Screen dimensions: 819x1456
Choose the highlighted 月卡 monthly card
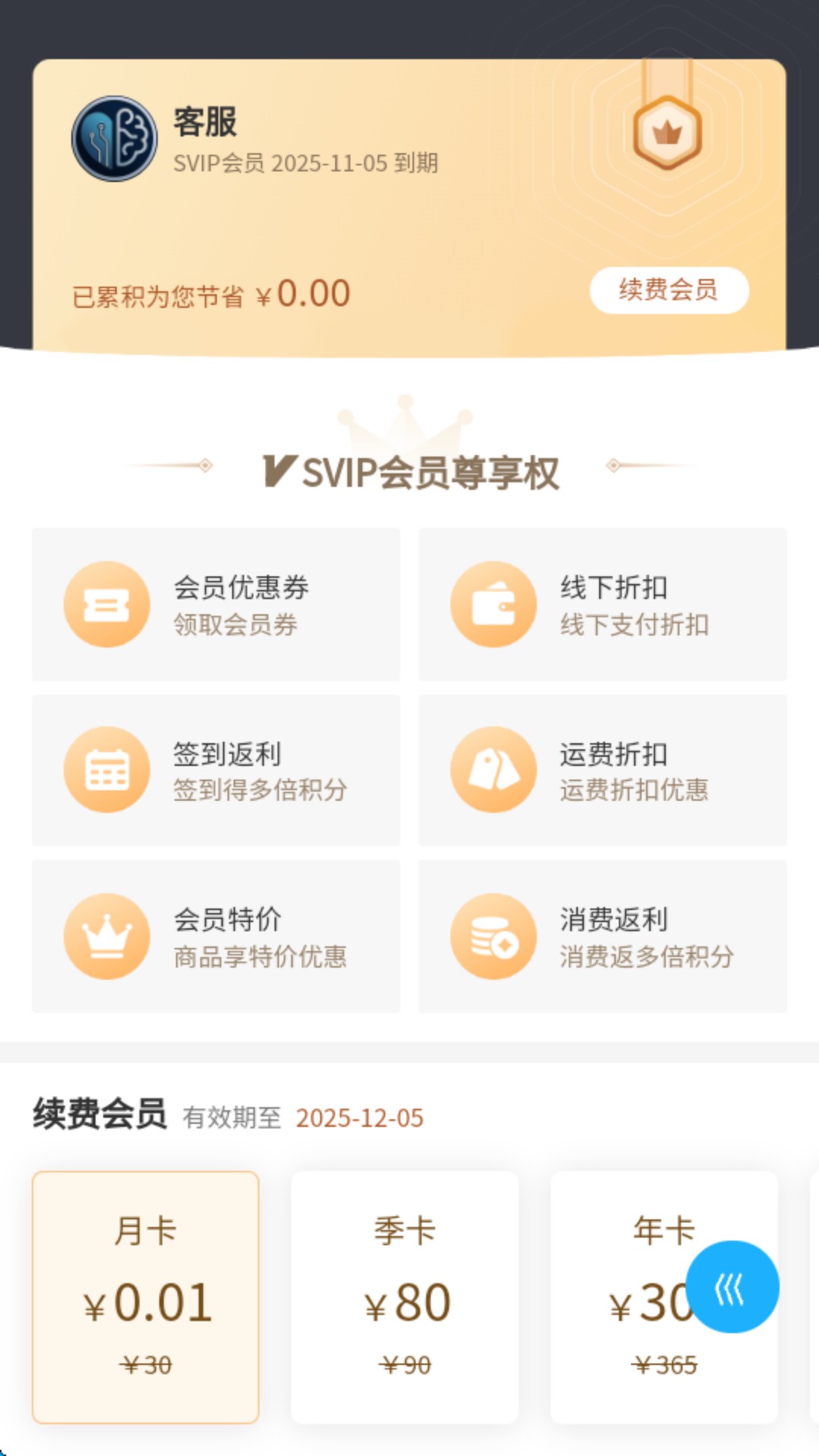tap(146, 1293)
